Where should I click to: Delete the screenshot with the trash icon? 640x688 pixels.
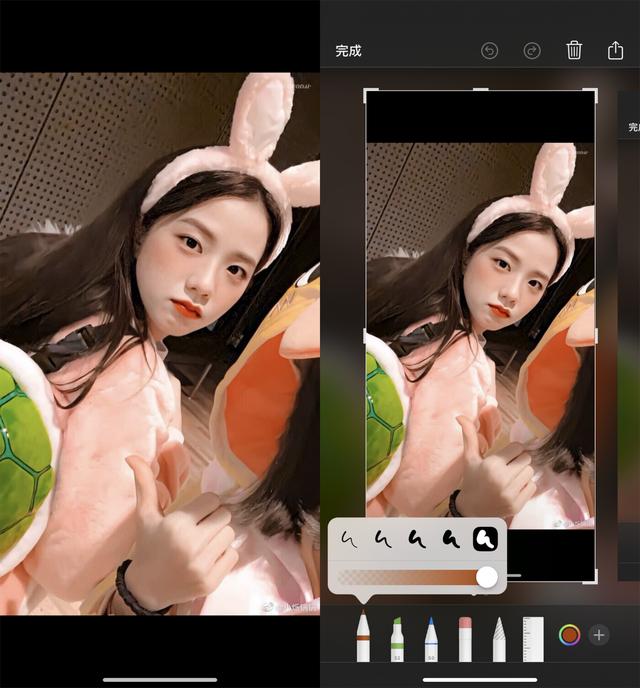click(574, 51)
